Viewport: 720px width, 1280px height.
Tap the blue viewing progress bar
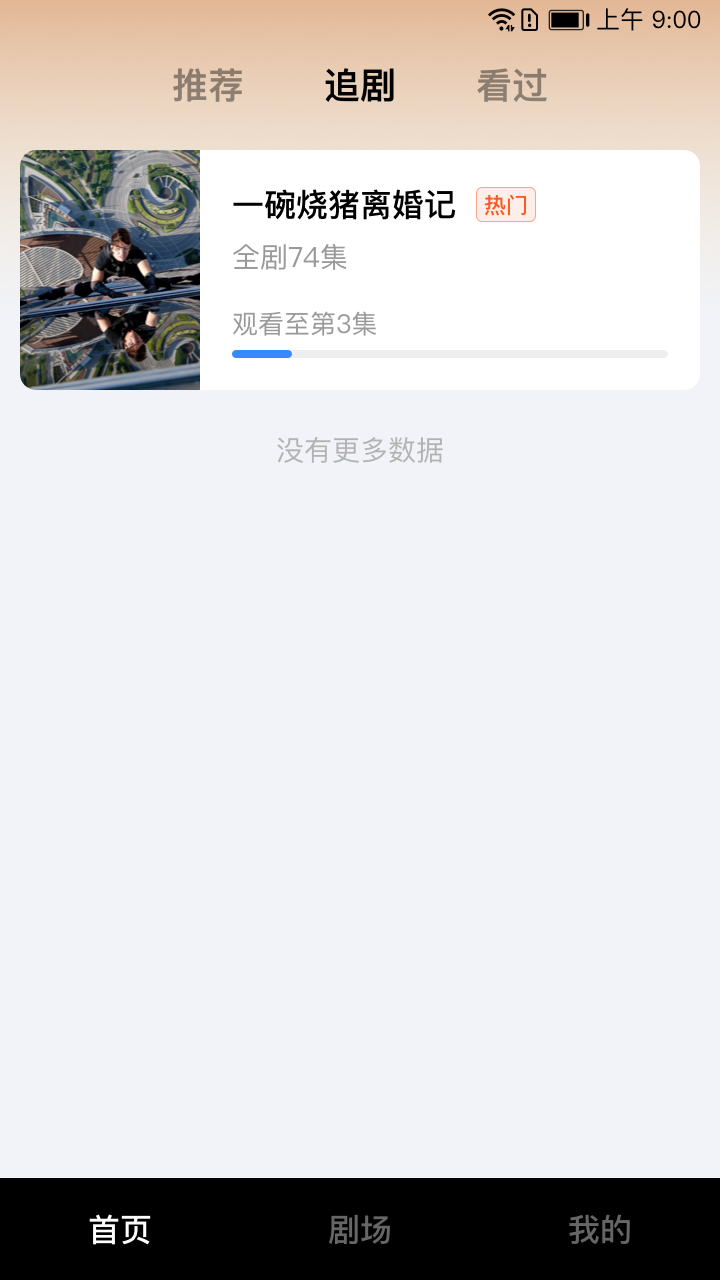[262, 353]
